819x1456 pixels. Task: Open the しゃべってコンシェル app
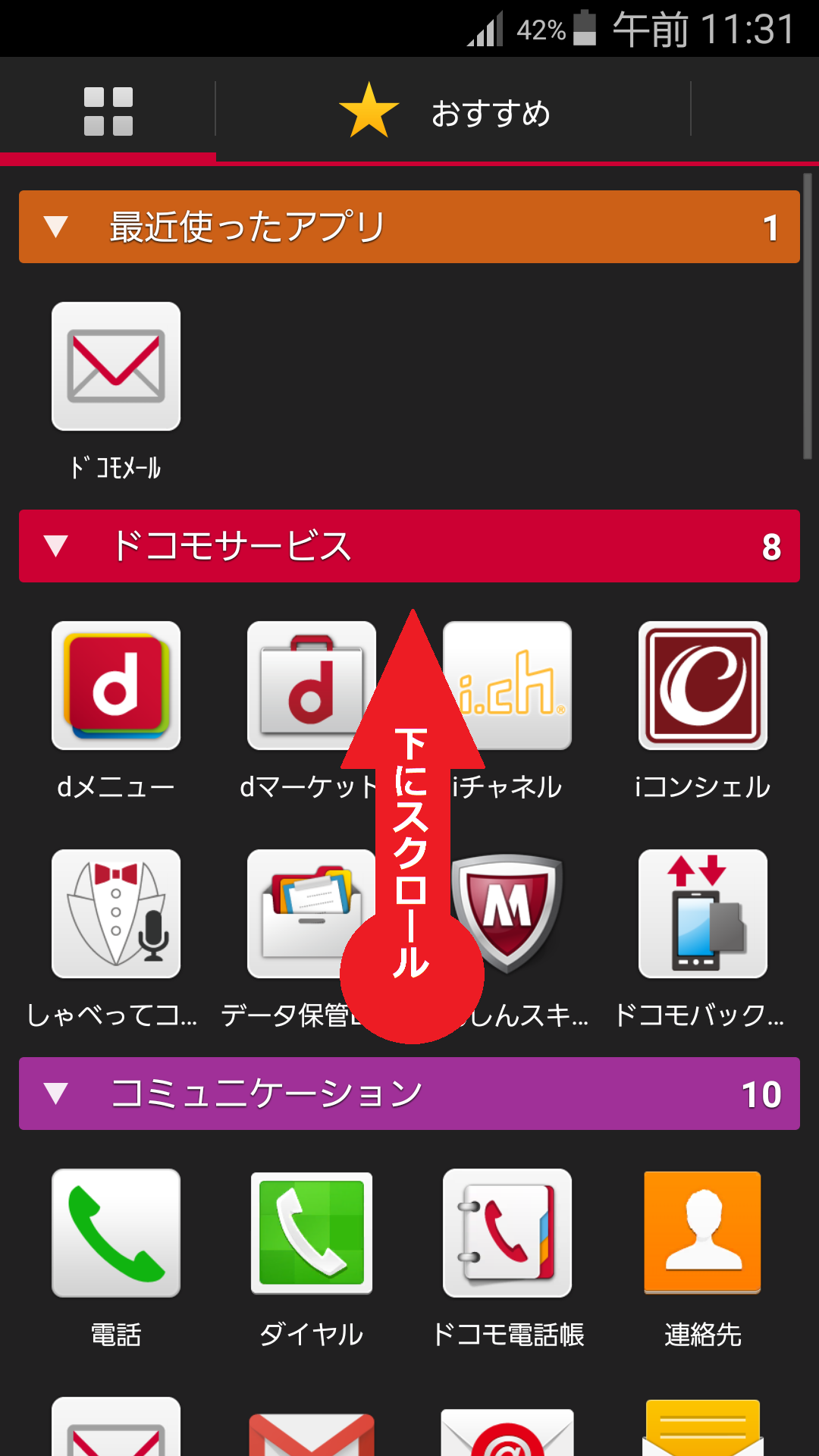[115, 912]
